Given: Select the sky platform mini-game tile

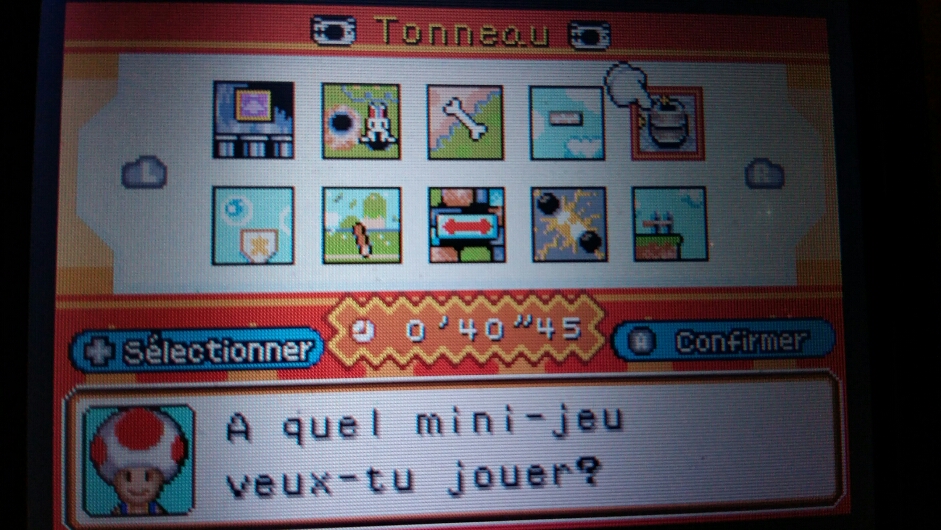Looking at the screenshot, I should [x=567, y=123].
